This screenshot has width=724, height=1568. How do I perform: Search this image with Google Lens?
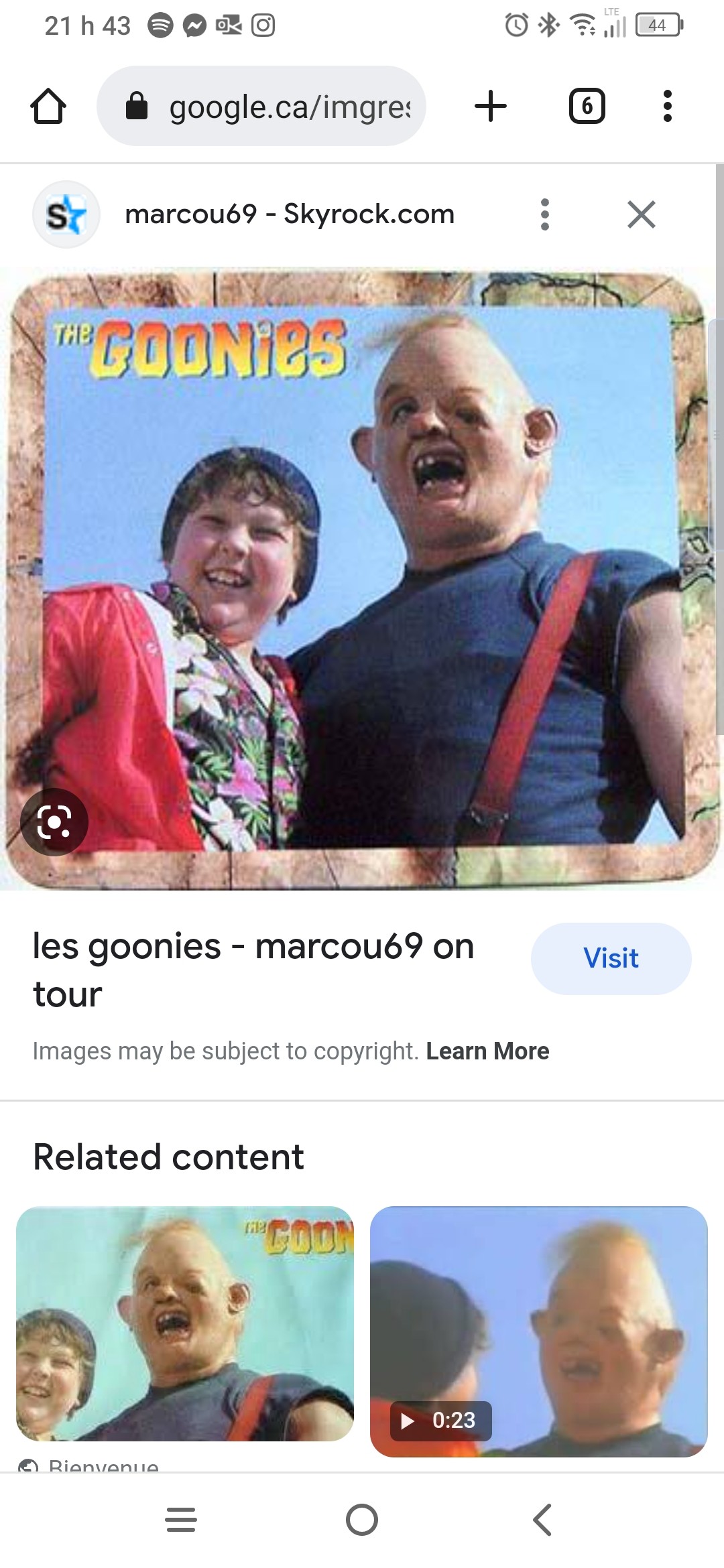pyautogui.click(x=54, y=822)
